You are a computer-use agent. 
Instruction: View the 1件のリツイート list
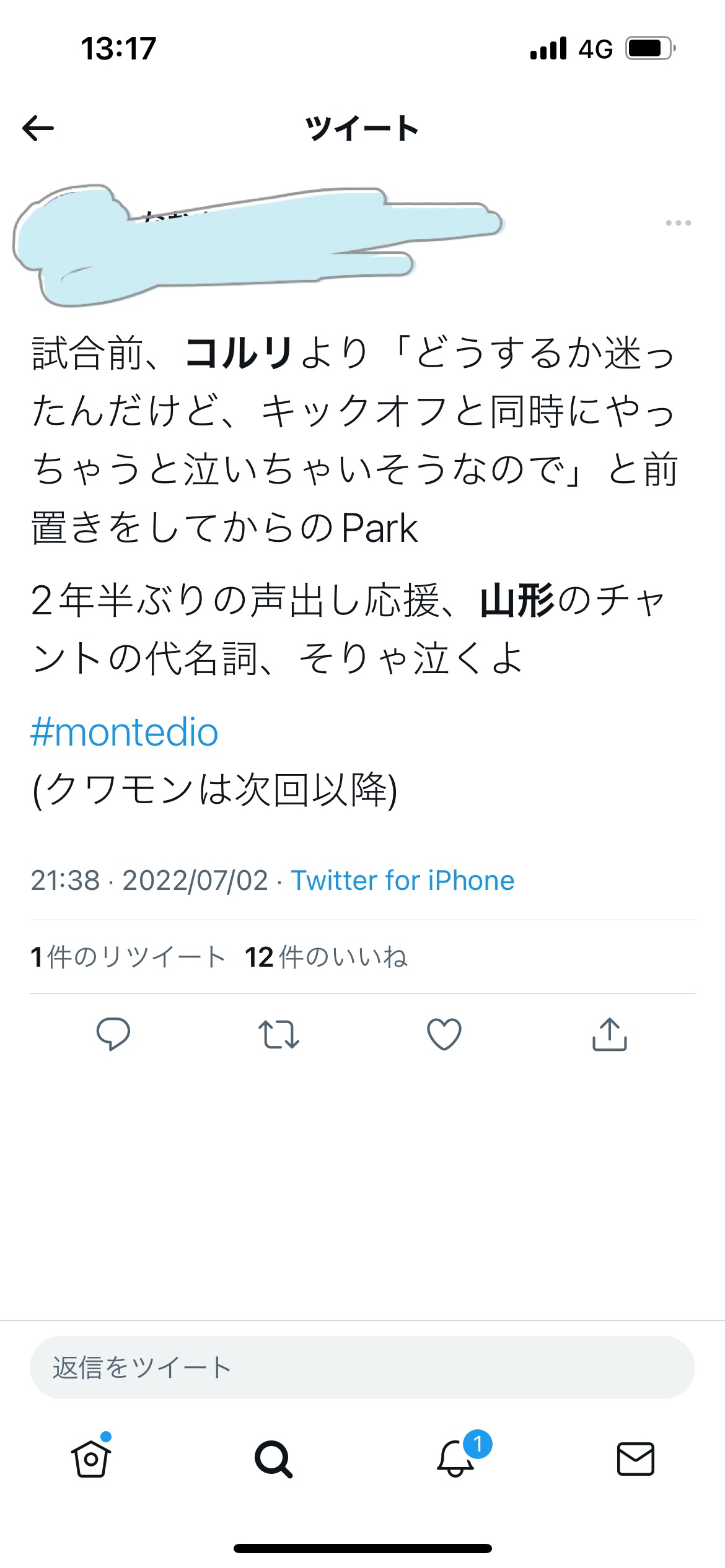pyautogui.click(x=128, y=957)
